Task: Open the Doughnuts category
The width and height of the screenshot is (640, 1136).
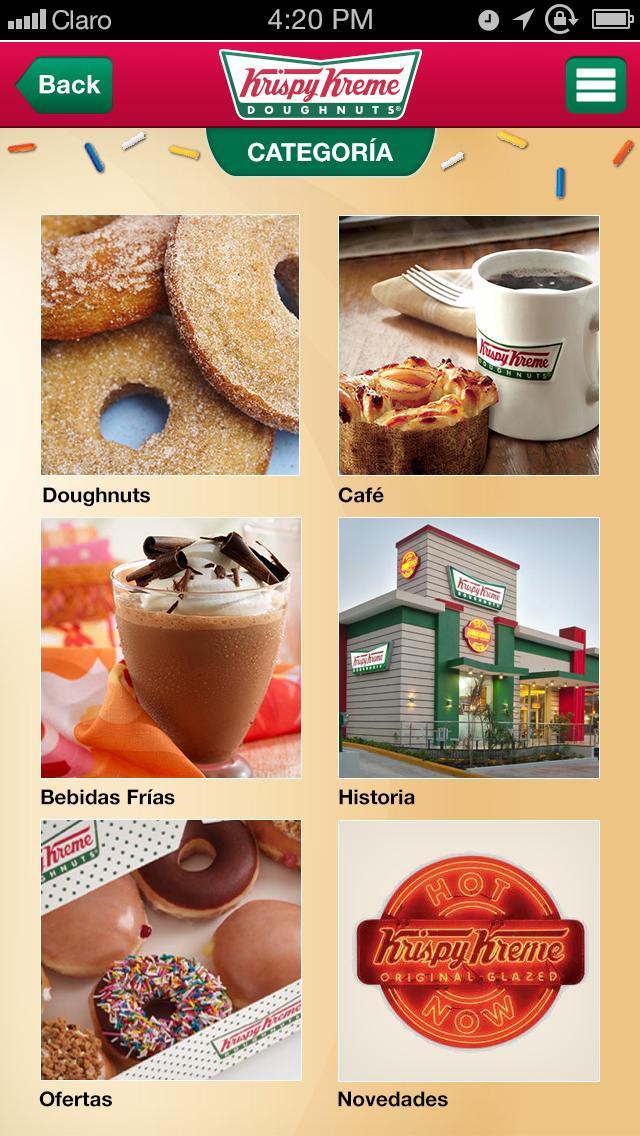Action: click(x=170, y=345)
